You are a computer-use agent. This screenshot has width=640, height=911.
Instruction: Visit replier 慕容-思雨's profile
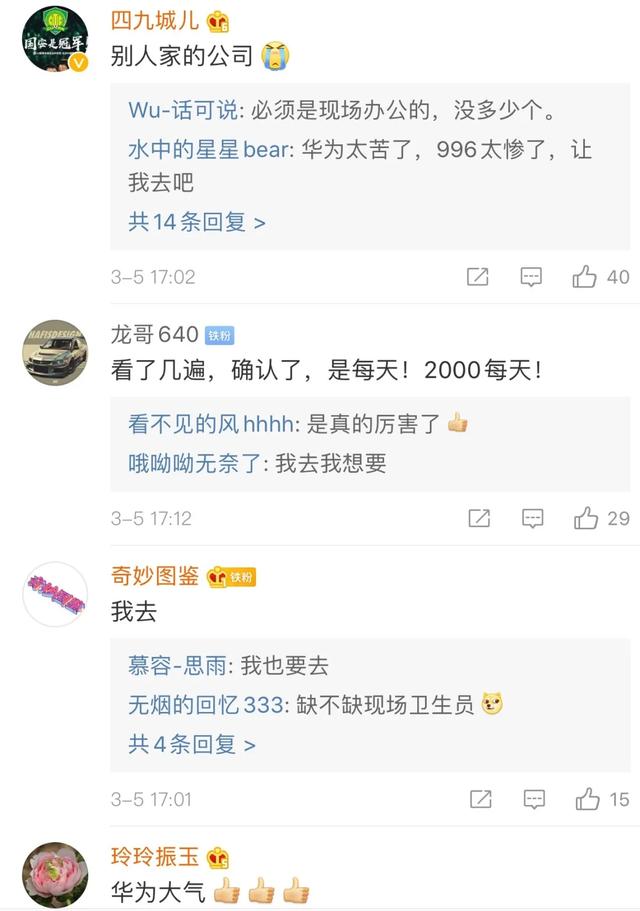178,665
